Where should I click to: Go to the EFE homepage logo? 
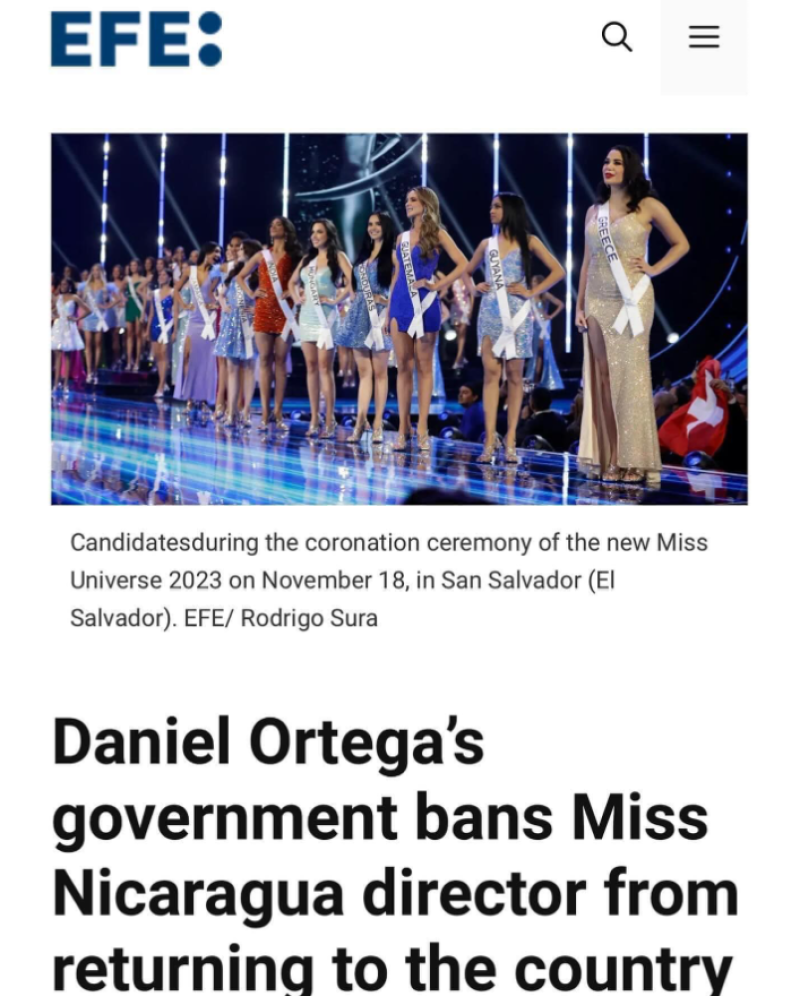point(136,40)
